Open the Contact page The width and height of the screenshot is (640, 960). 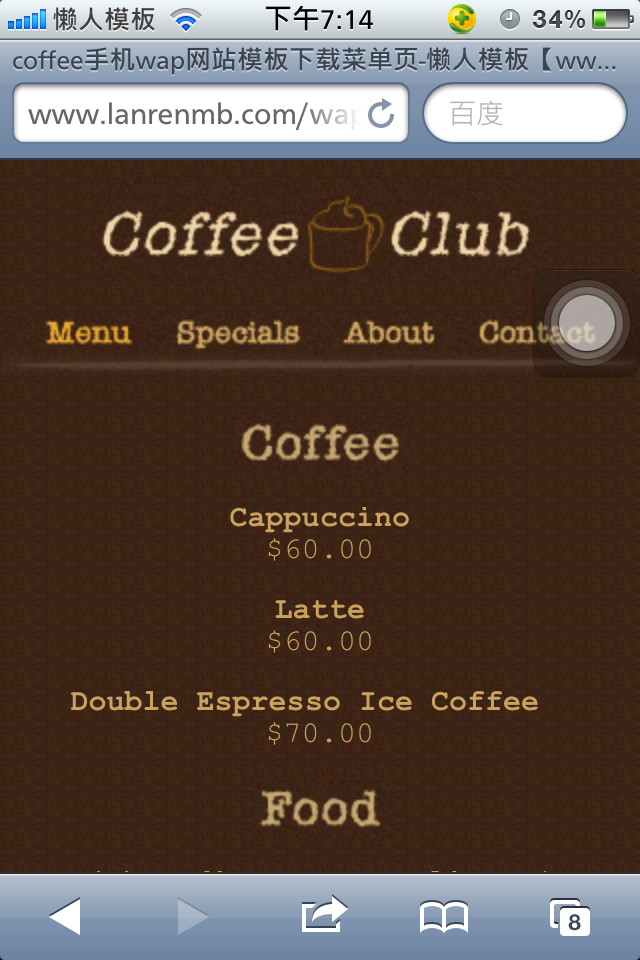tap(515, 332)
